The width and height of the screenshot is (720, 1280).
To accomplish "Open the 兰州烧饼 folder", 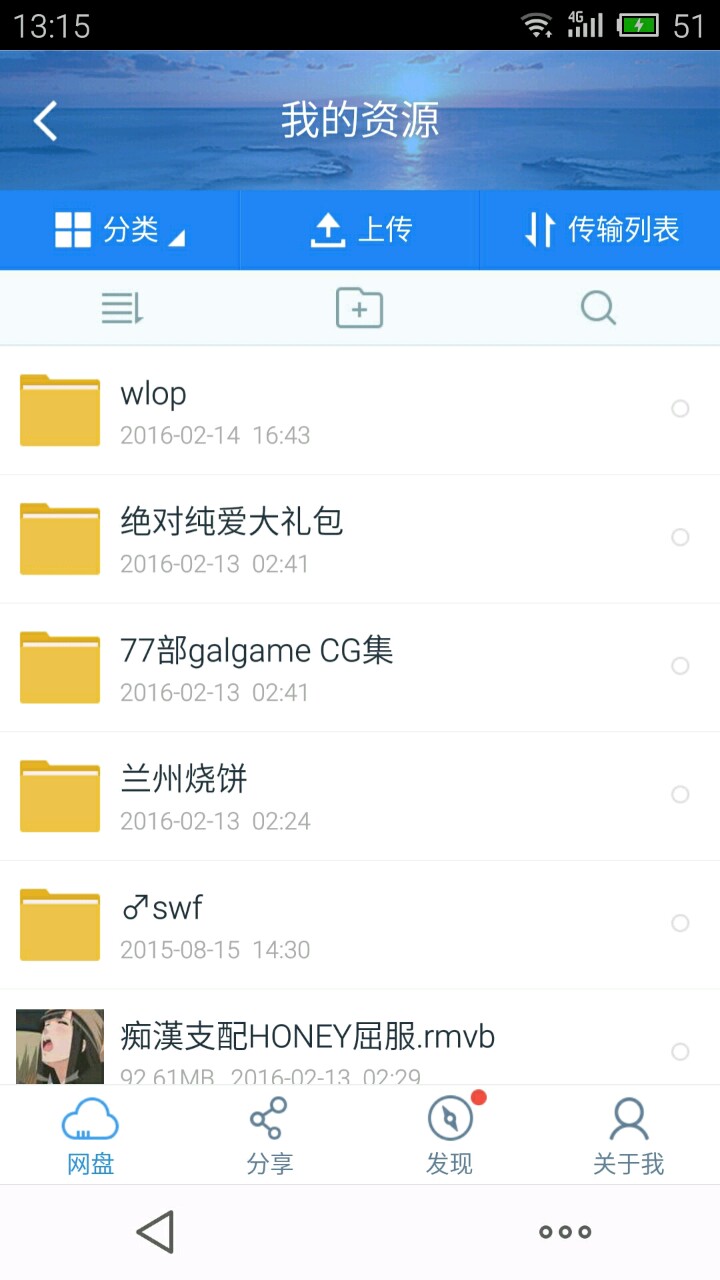I will pos(300,796).
